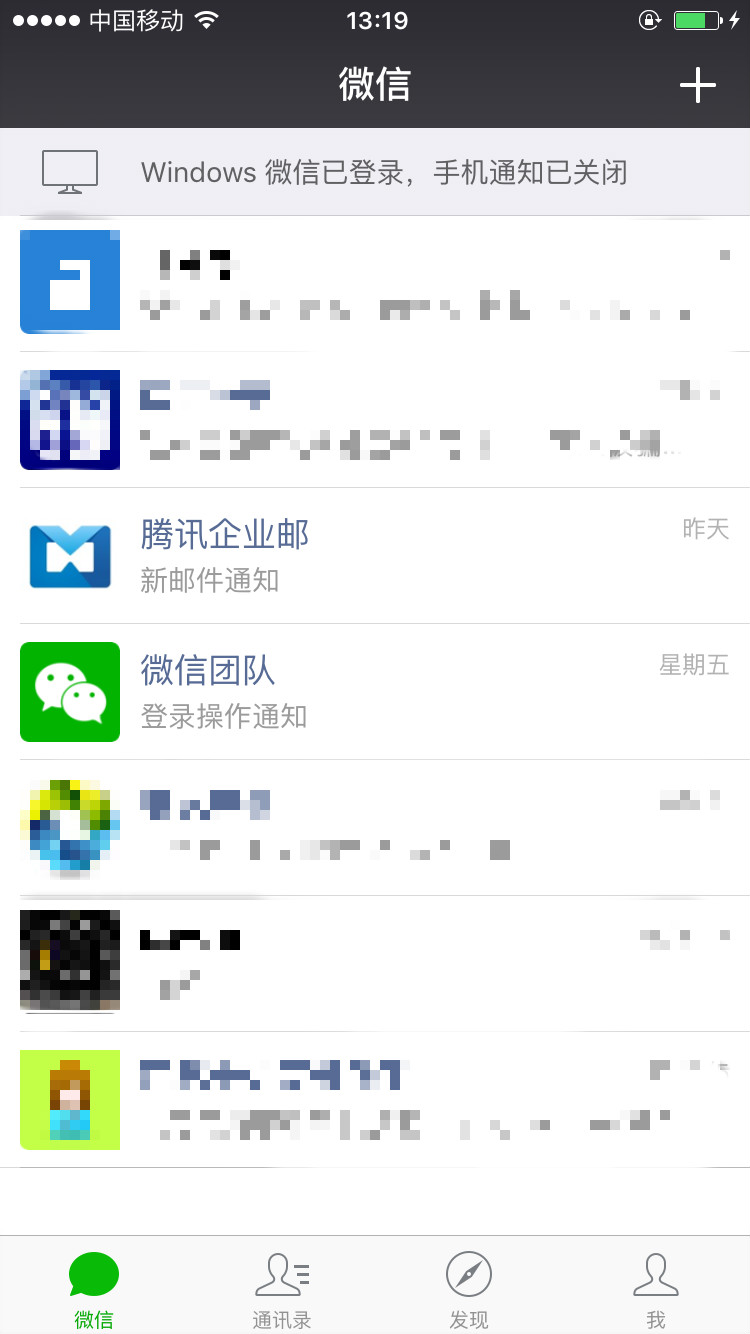Open the 微信团队 WeChat Team avatar
This screenshot has width=750, height=1334.
pos(70,692)
